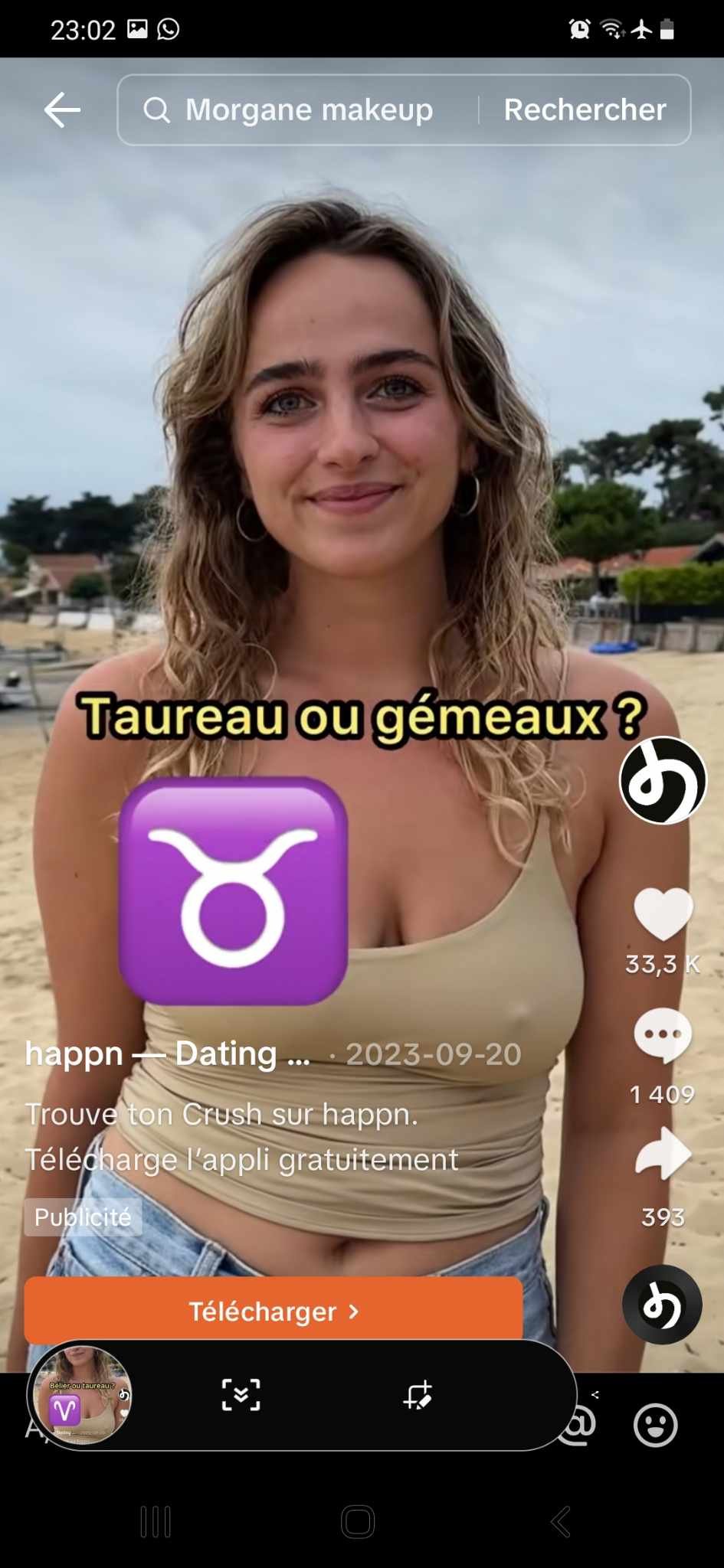This screenshot has width=724, height=1568.
Task: Open the happn — Dating account name
Action: (168, 1054)
